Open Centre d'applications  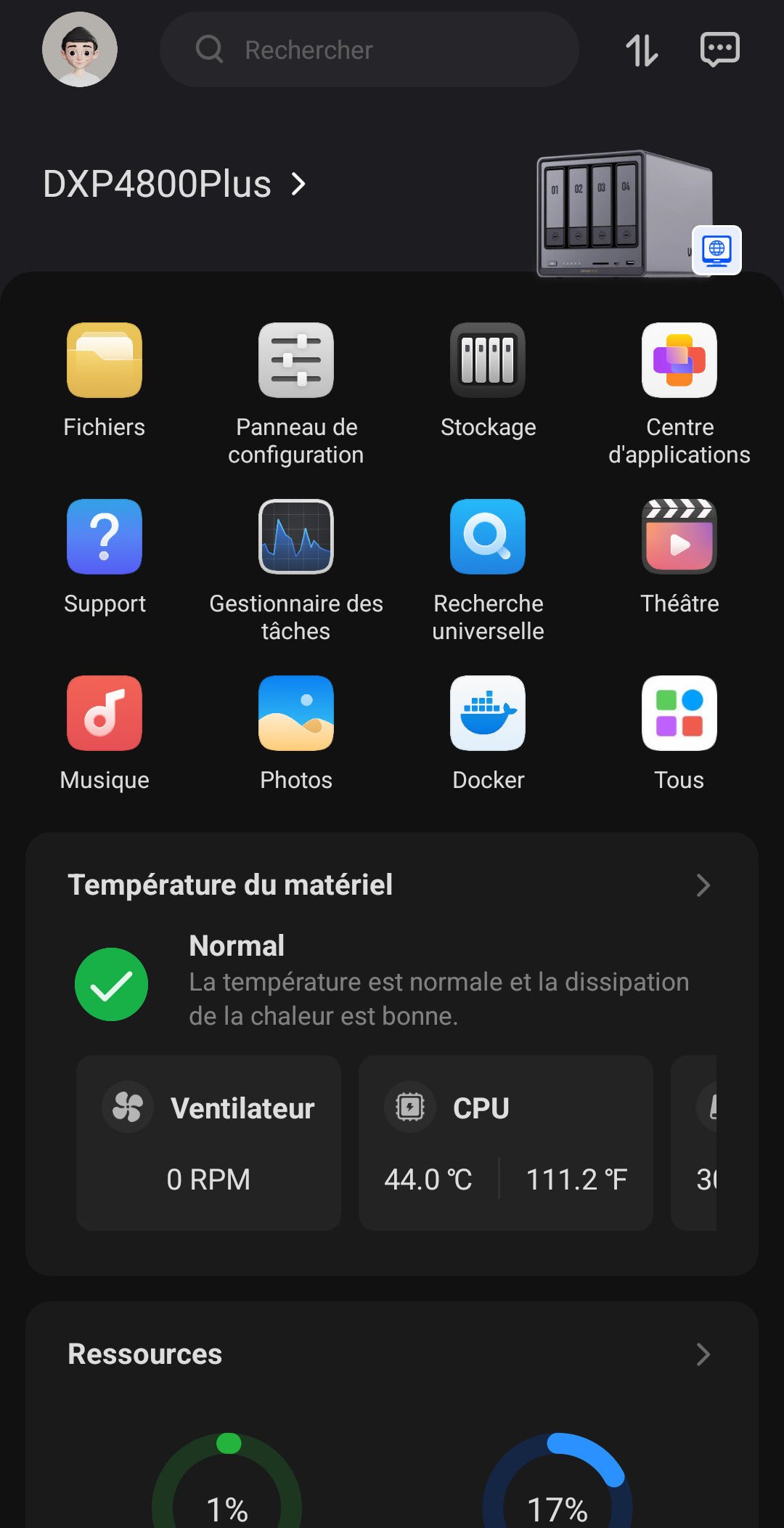679,360
